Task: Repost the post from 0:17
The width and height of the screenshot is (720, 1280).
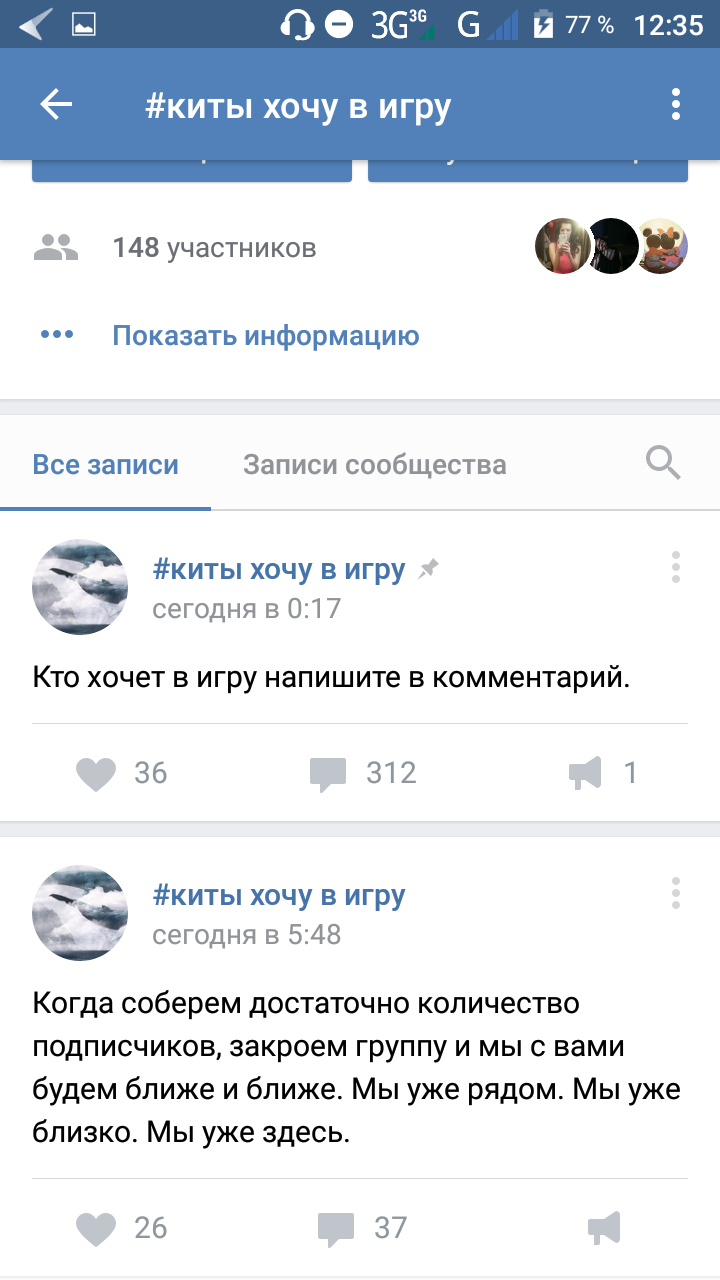Action: [585, 773]
